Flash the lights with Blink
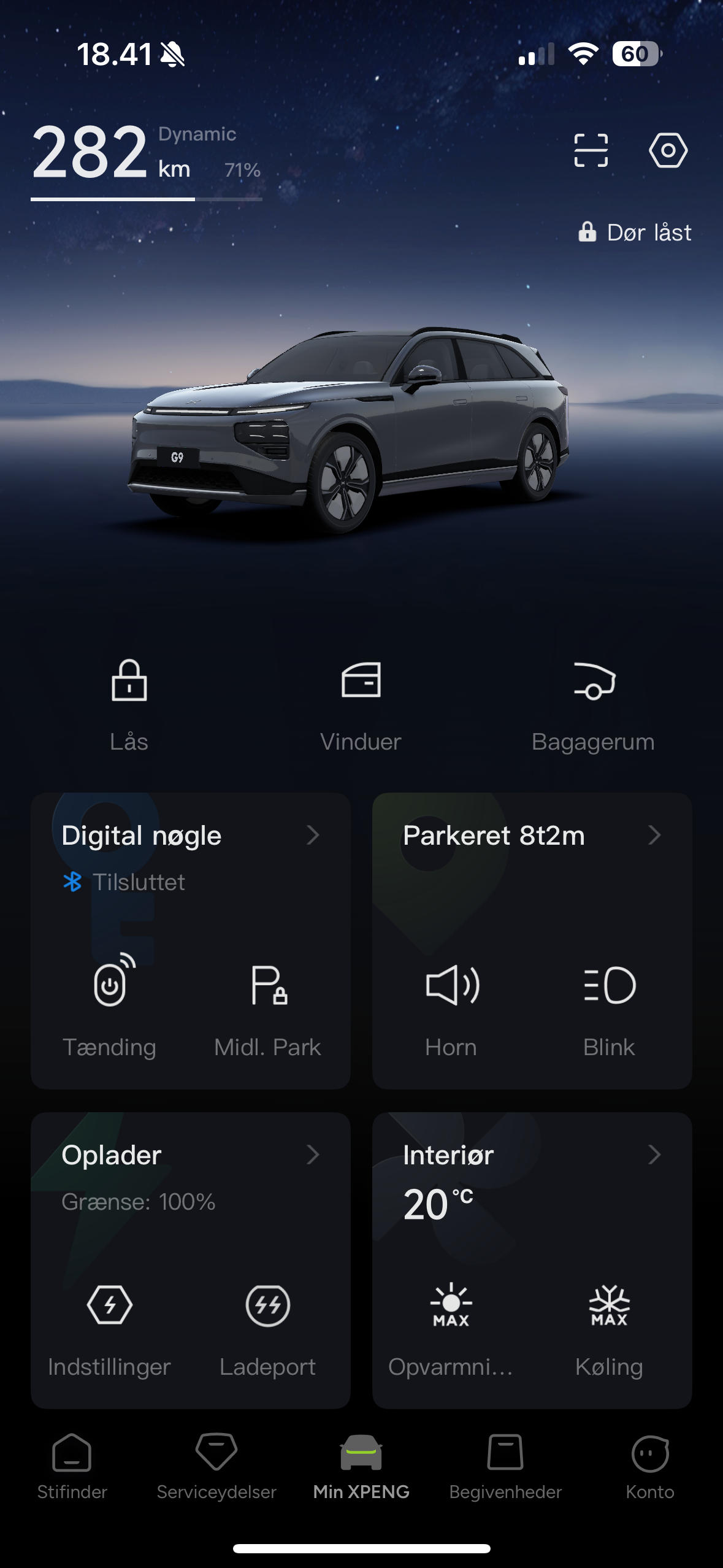The image size is (723, 1568). (x=609, y=1006)
